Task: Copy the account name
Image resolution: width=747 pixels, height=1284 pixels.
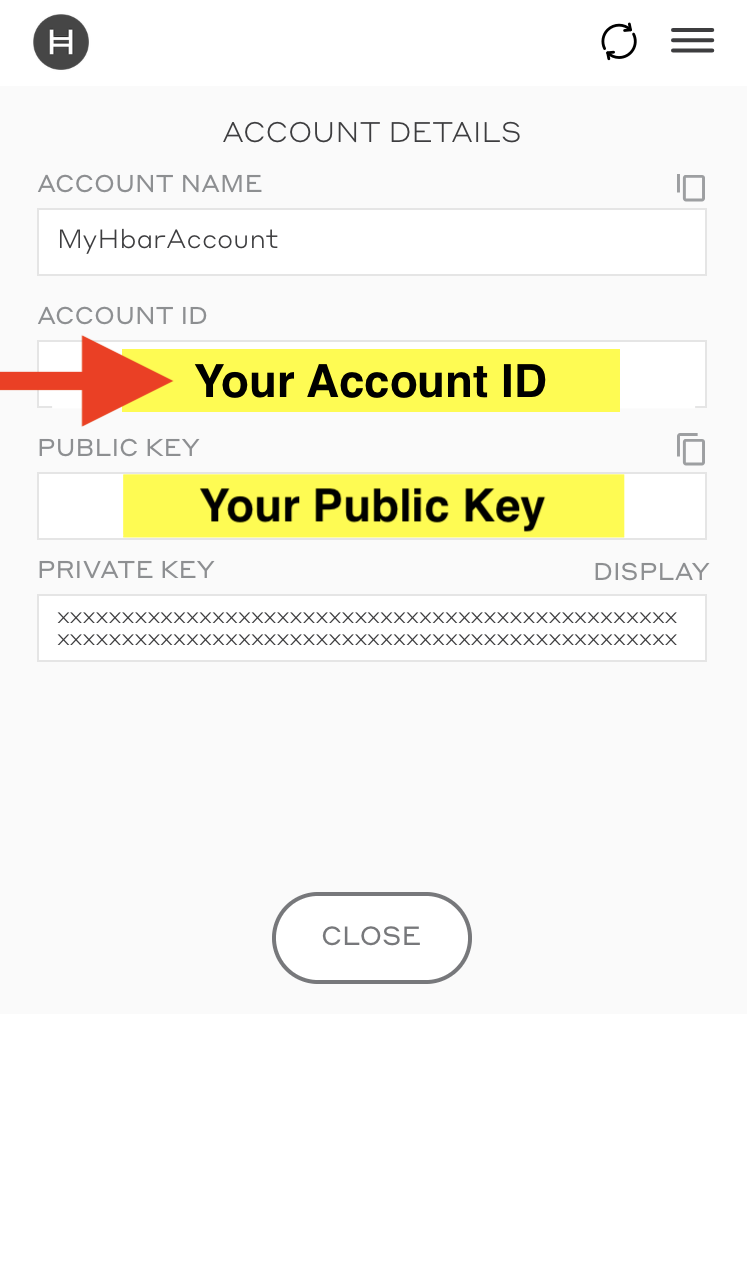Action: coord(691,187)
